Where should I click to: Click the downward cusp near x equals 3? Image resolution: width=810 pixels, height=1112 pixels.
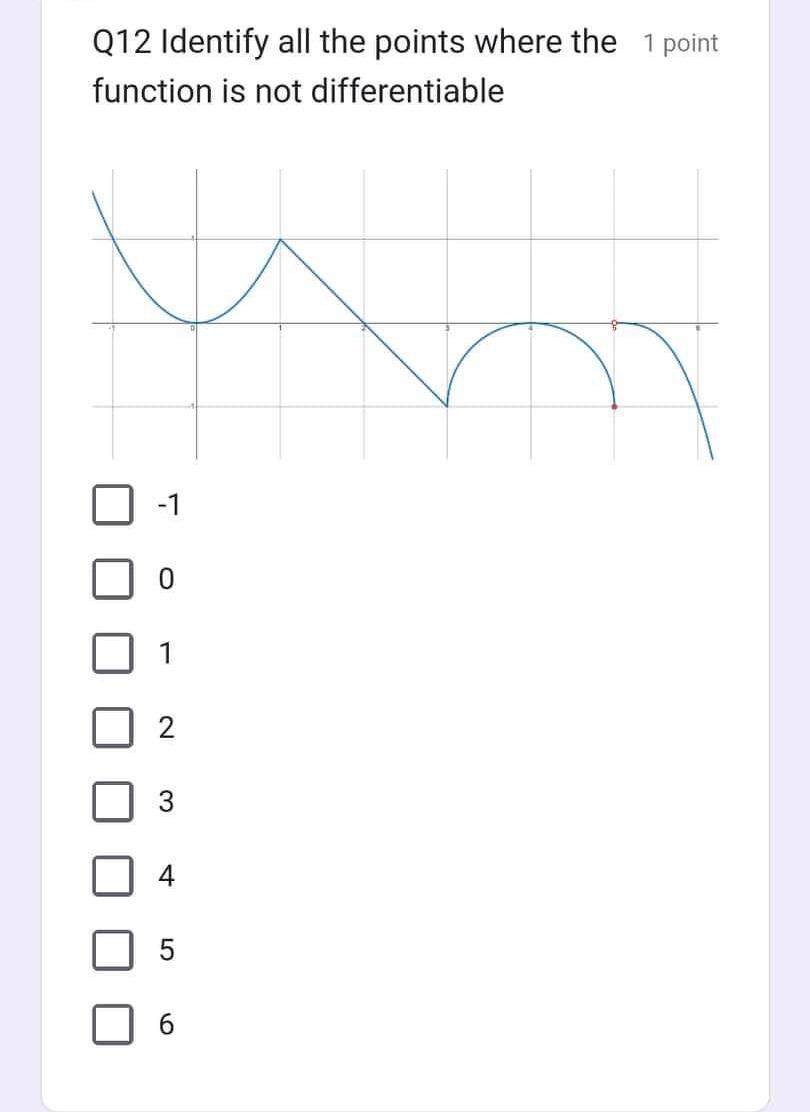[445, 405]
